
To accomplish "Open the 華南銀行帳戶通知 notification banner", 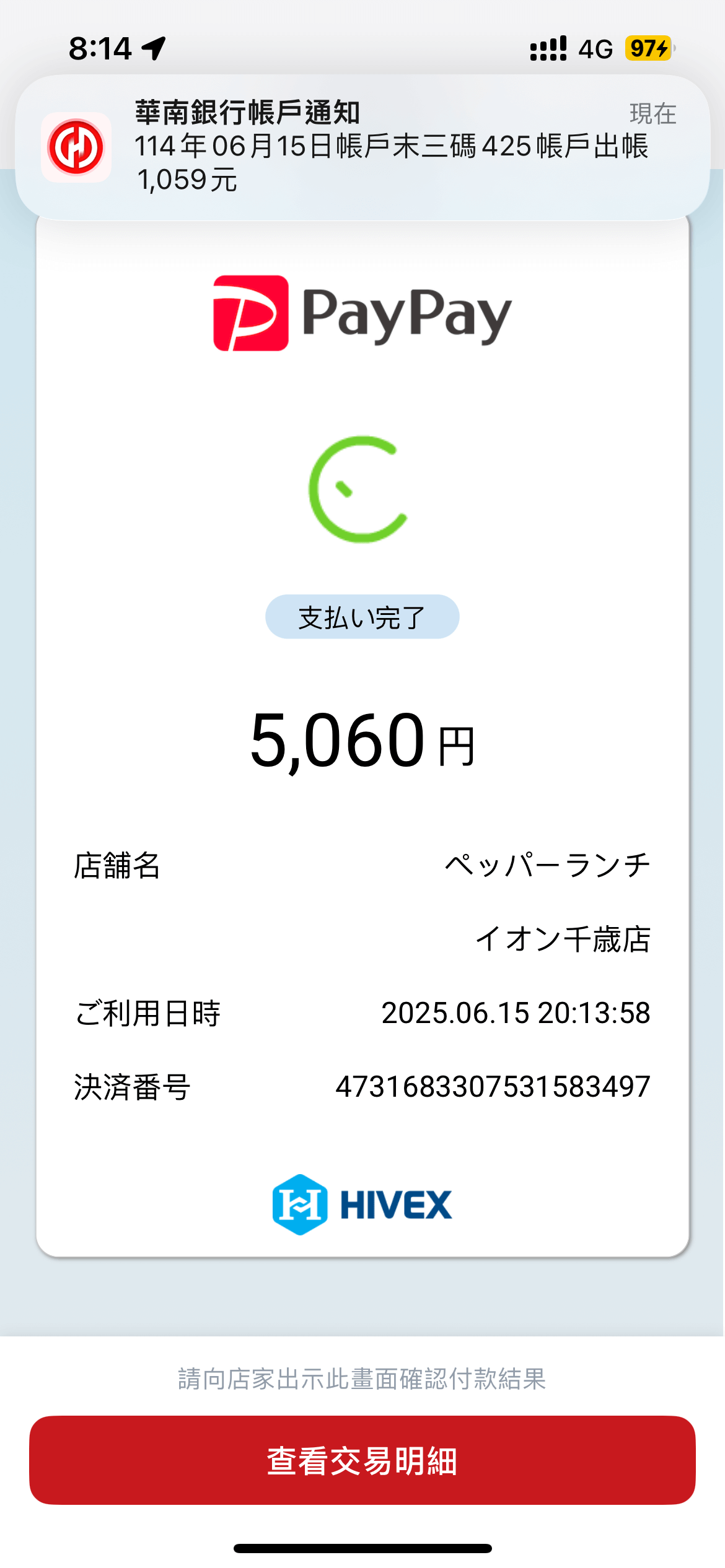I will 362,147.
